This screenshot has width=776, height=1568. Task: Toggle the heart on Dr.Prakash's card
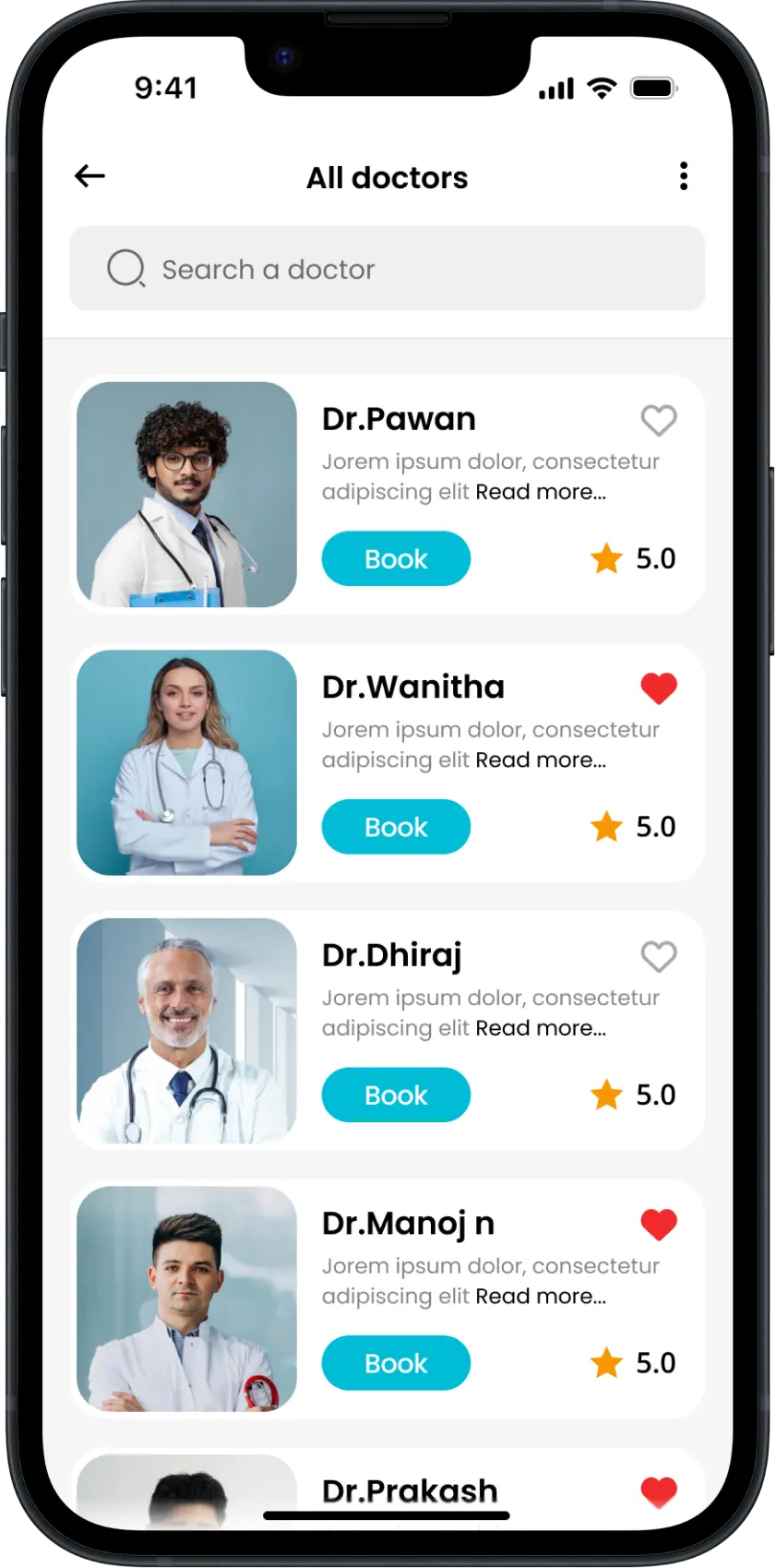[x=659, y=1492]
